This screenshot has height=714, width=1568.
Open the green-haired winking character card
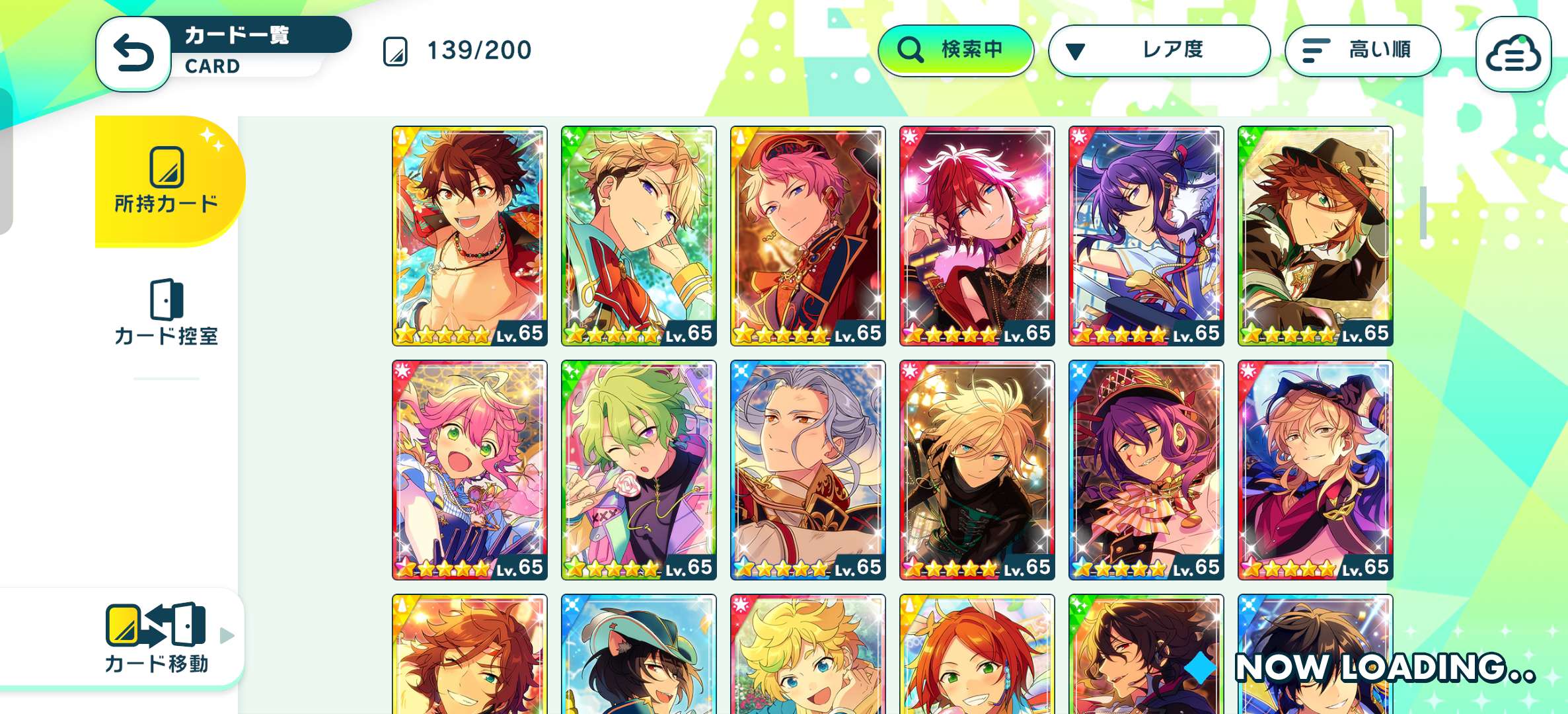[638, 469]
